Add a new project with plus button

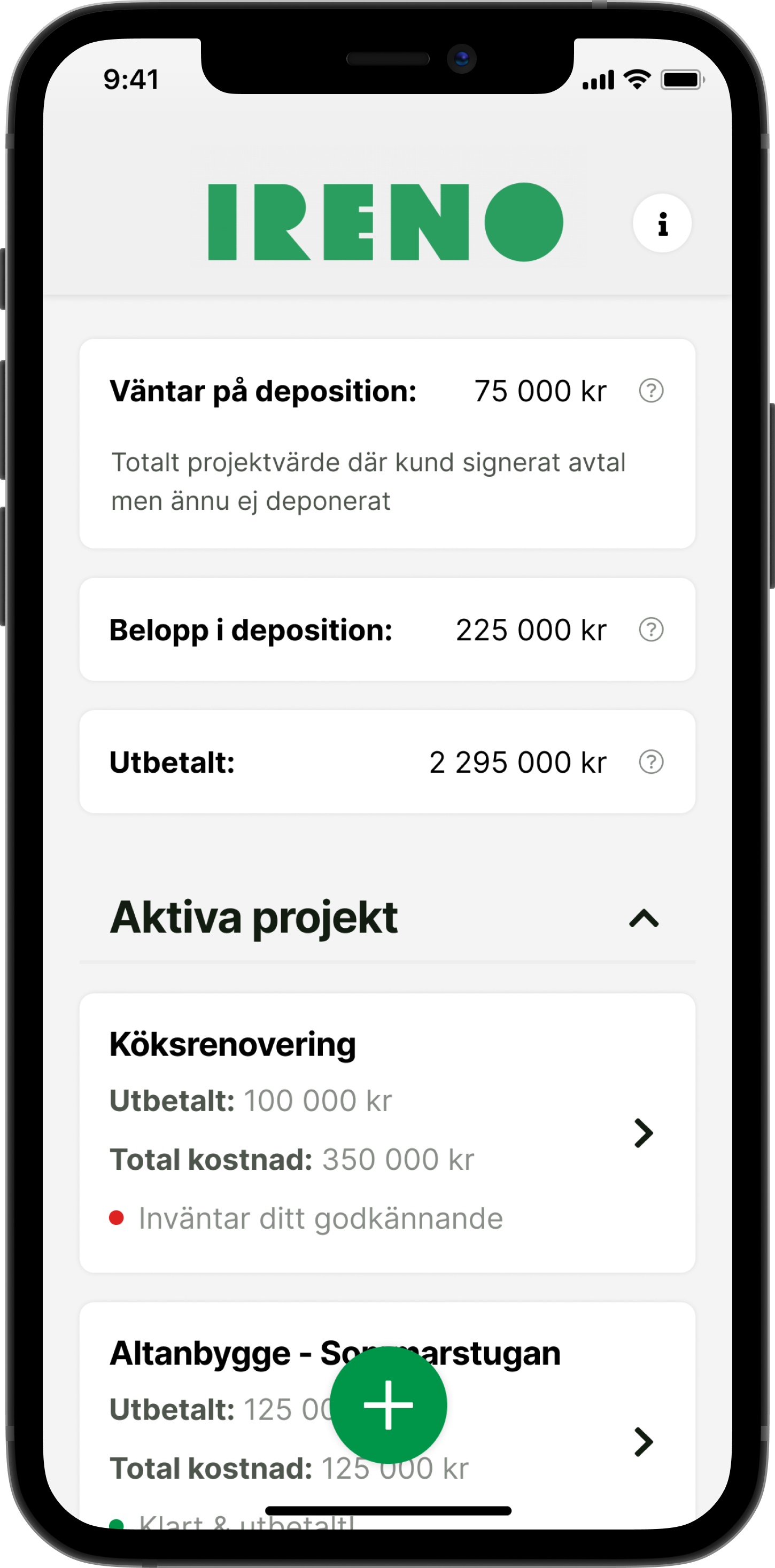(389, 1405)
